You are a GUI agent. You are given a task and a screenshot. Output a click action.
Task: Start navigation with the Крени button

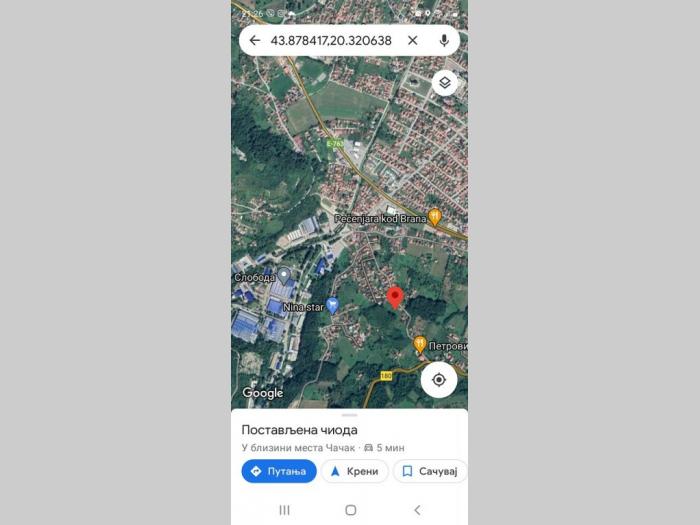pos(355,471)
